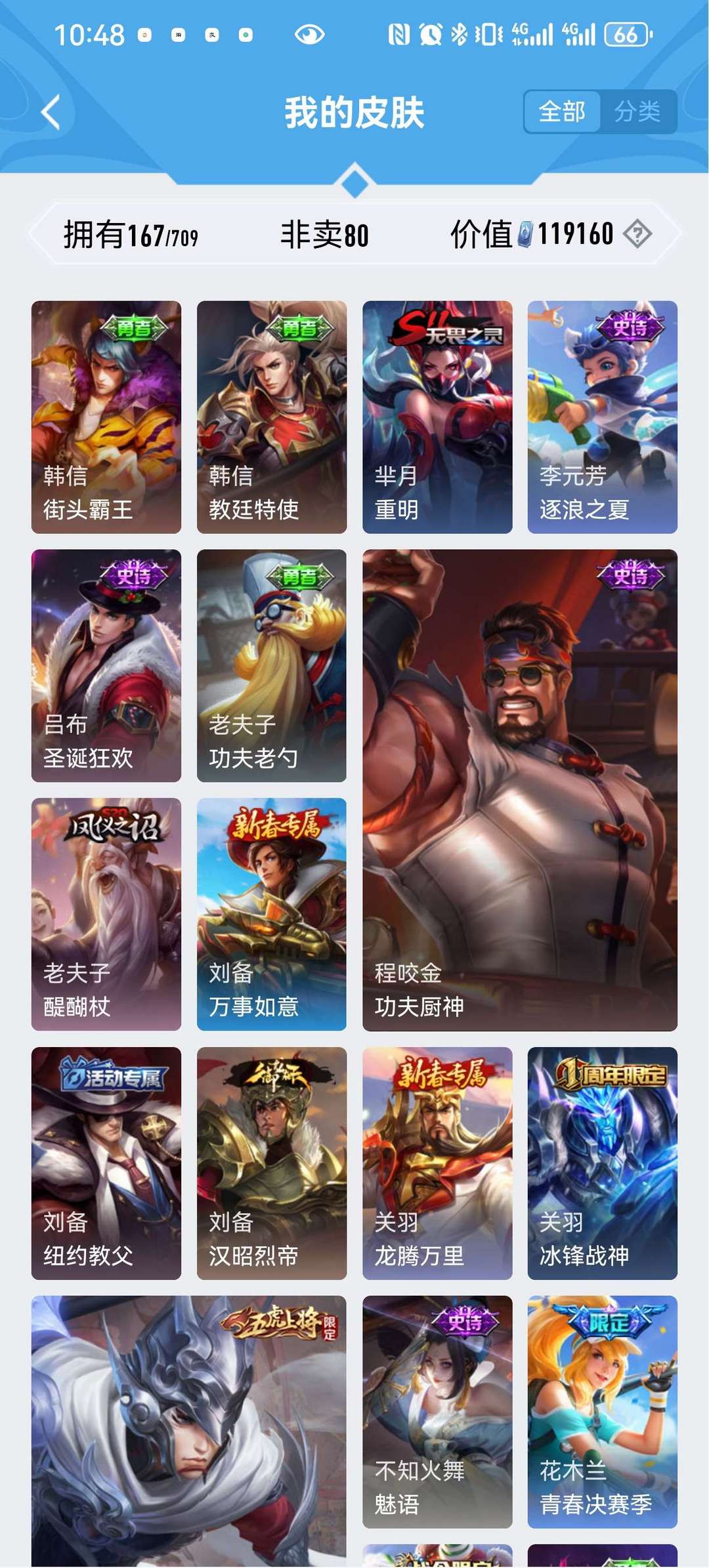This screenshot has height=1568, width=709.
Task: Open 关羽 冰锋战神 skin
Action: click(x=603, y=1163)
